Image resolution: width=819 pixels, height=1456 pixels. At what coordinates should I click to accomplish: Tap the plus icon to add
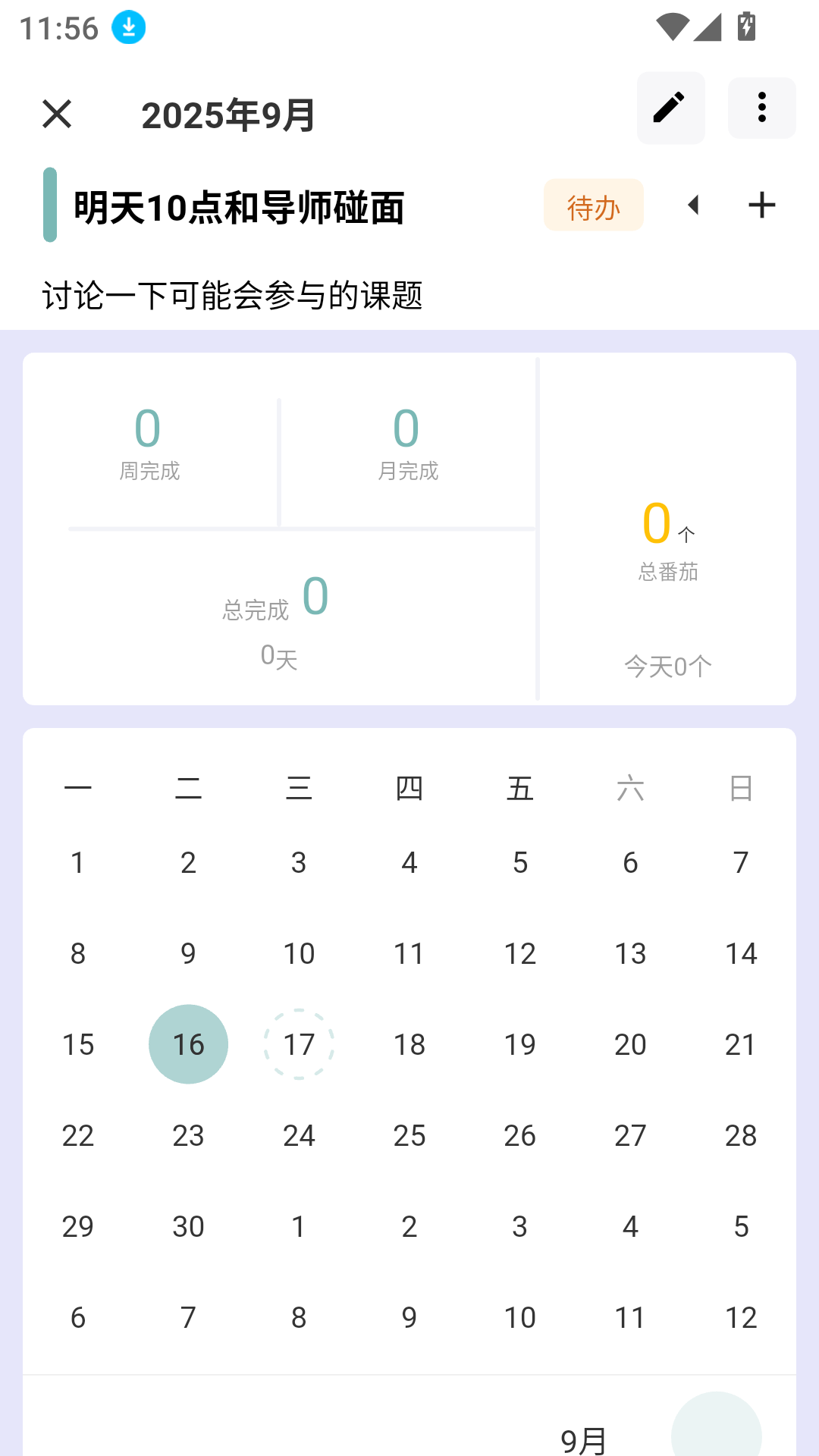(761, 205)
